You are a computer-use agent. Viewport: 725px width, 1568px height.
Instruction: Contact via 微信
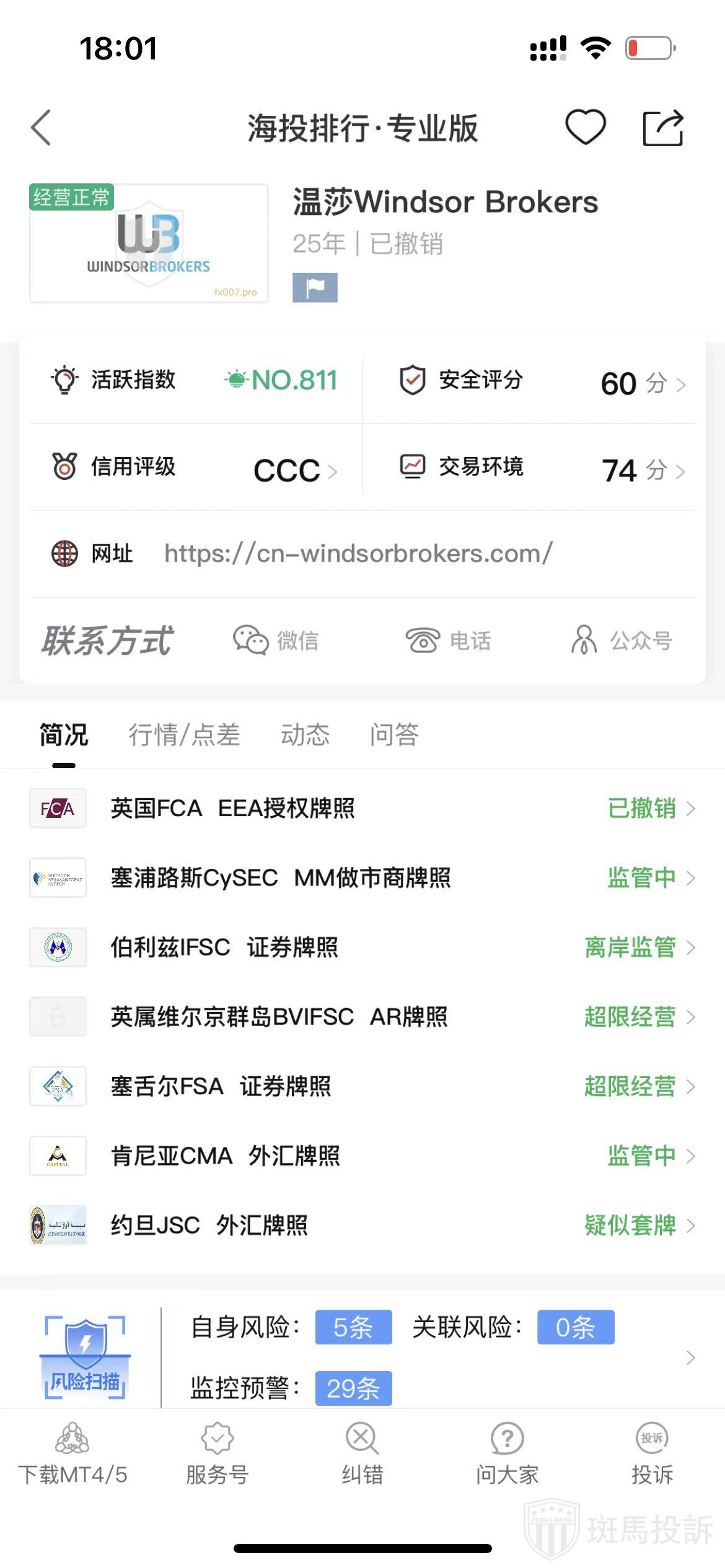pos(276,640)
